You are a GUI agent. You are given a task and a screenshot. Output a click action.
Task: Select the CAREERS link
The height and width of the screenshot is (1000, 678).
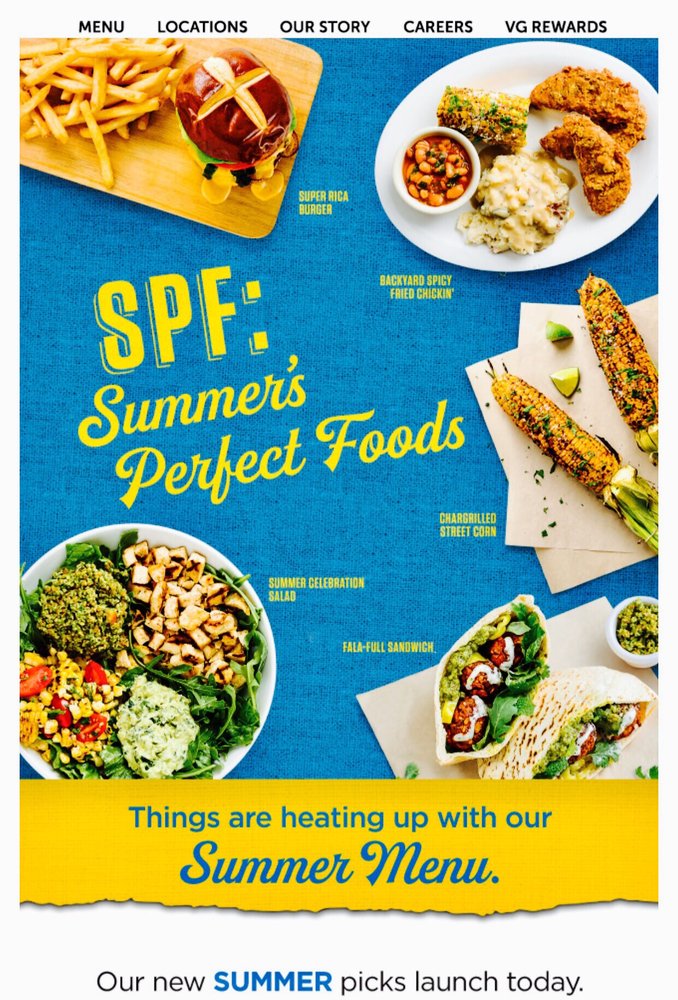click(x=438, y=27)
